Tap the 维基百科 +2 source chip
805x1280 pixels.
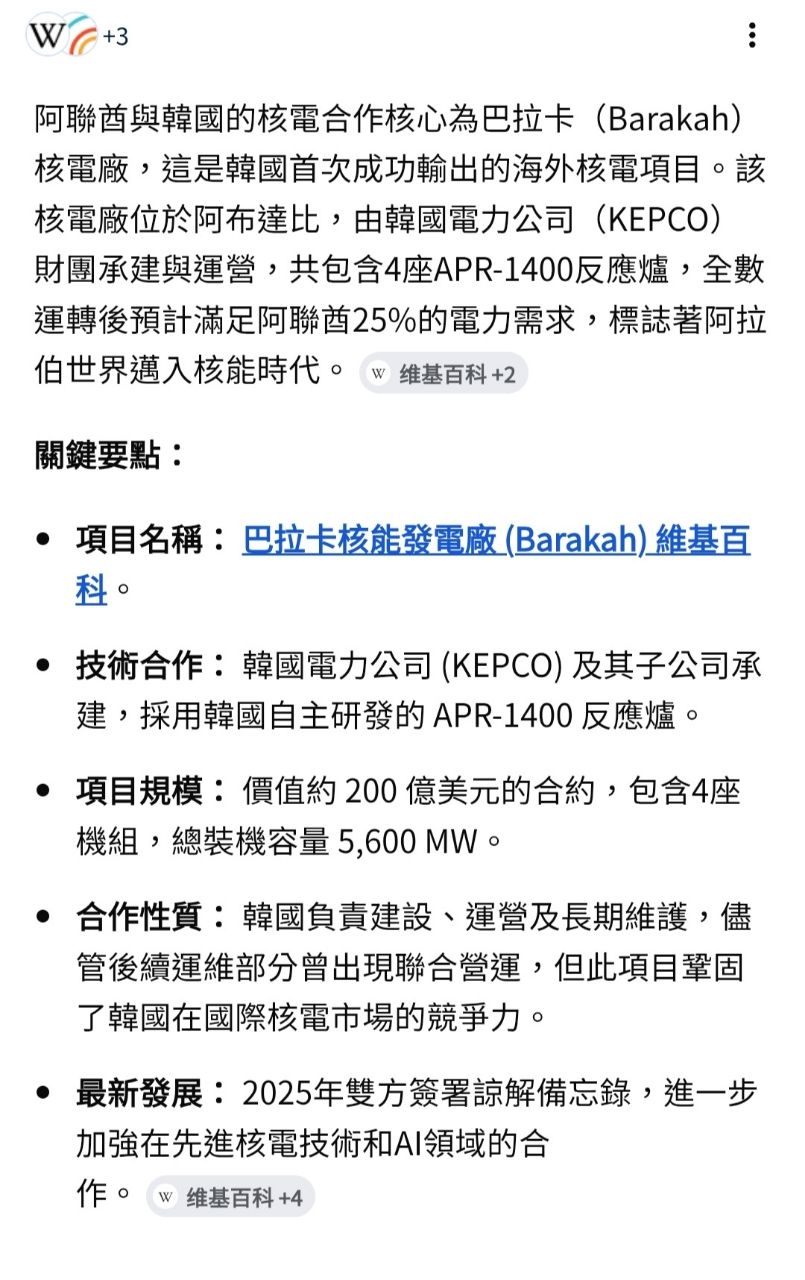443,374
